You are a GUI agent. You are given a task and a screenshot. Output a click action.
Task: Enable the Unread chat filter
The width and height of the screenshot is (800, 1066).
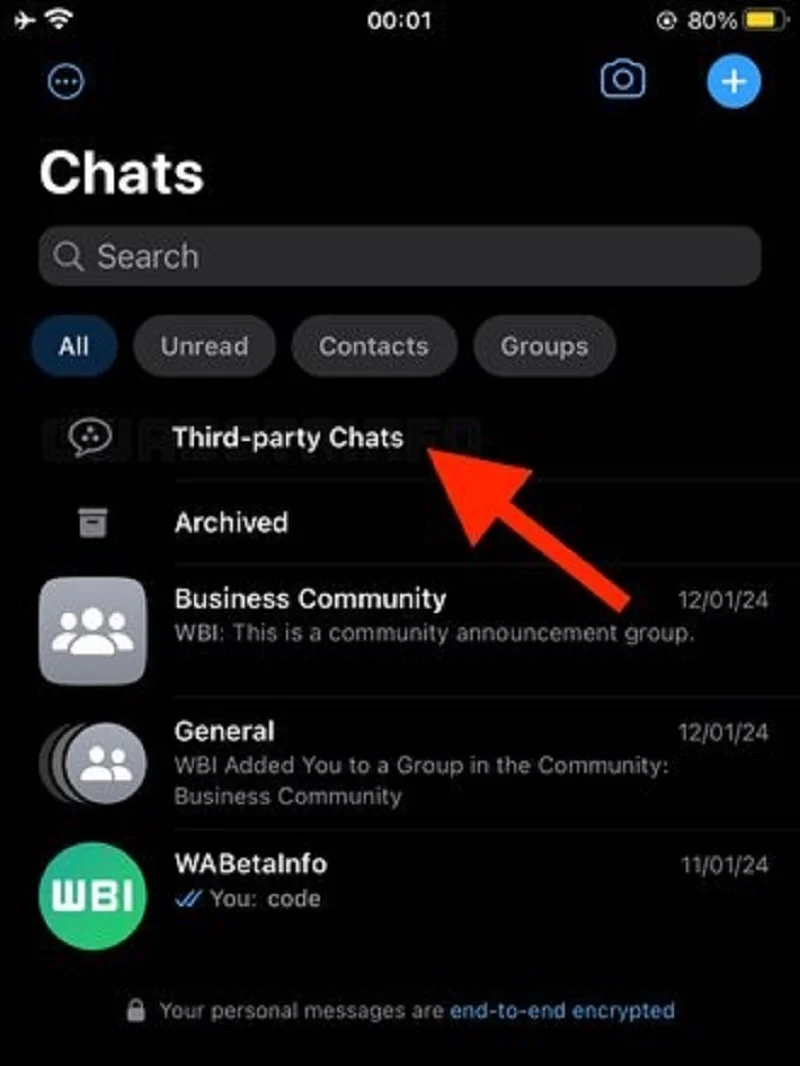[204, 346]
